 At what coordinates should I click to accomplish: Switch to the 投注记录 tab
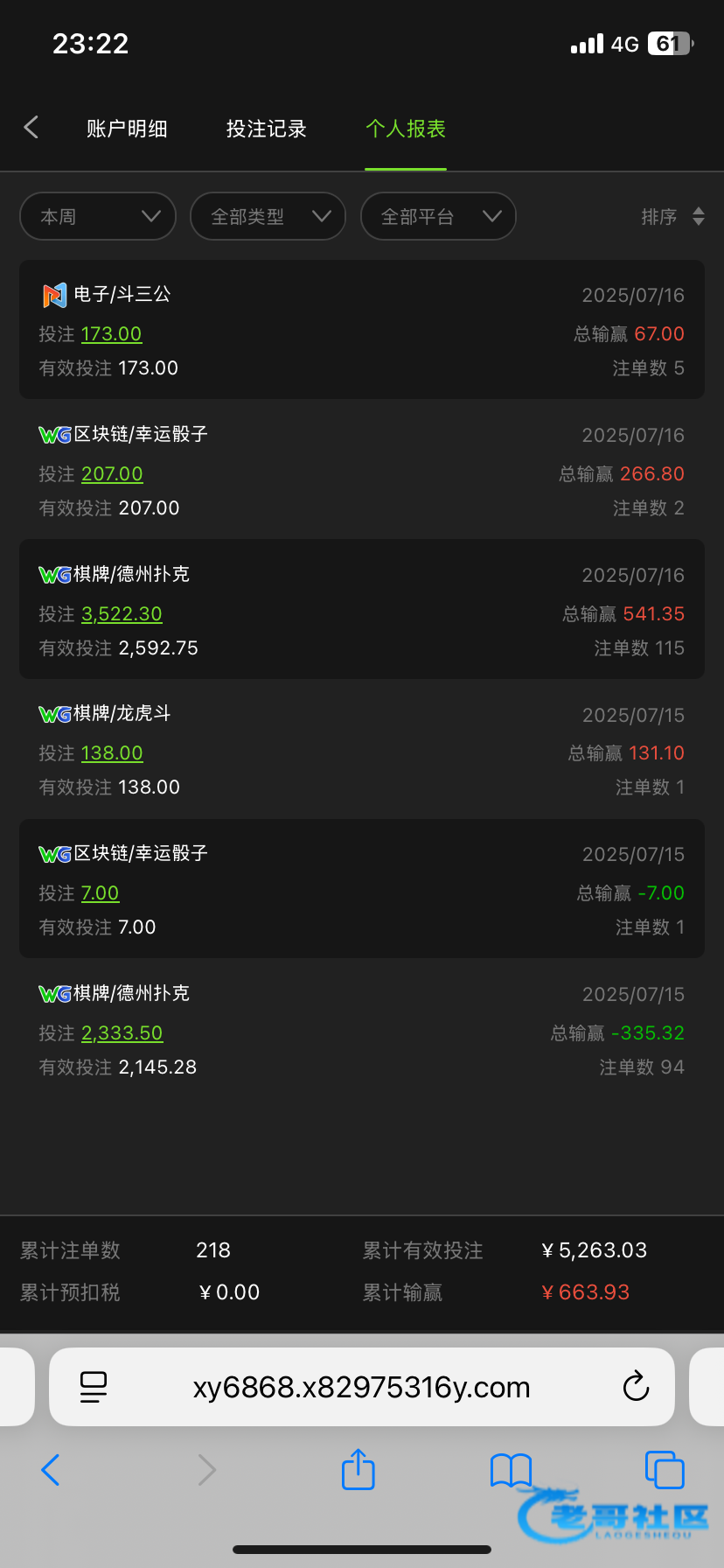pyautogui.click(x=266, y=129)
